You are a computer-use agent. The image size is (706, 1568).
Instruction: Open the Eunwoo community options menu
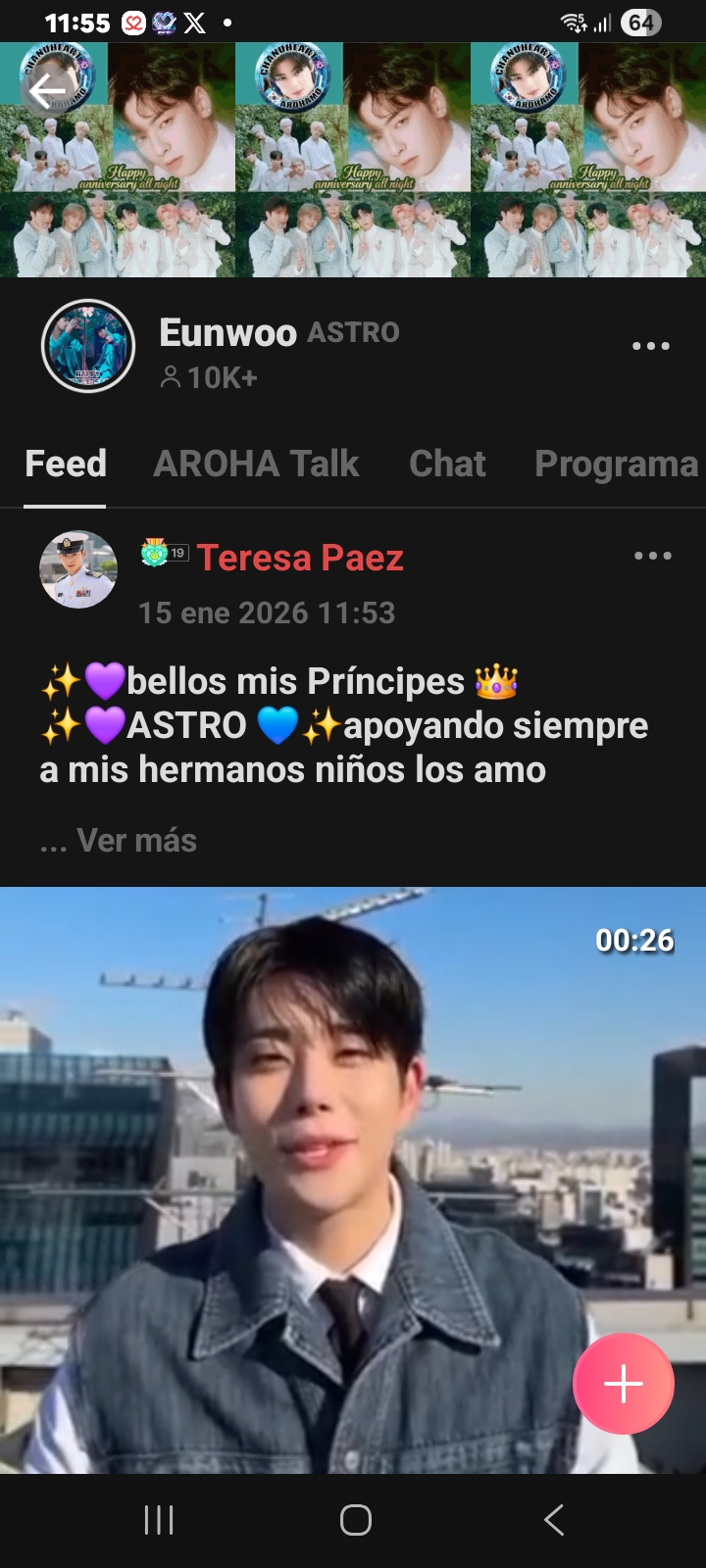point(651,346)
